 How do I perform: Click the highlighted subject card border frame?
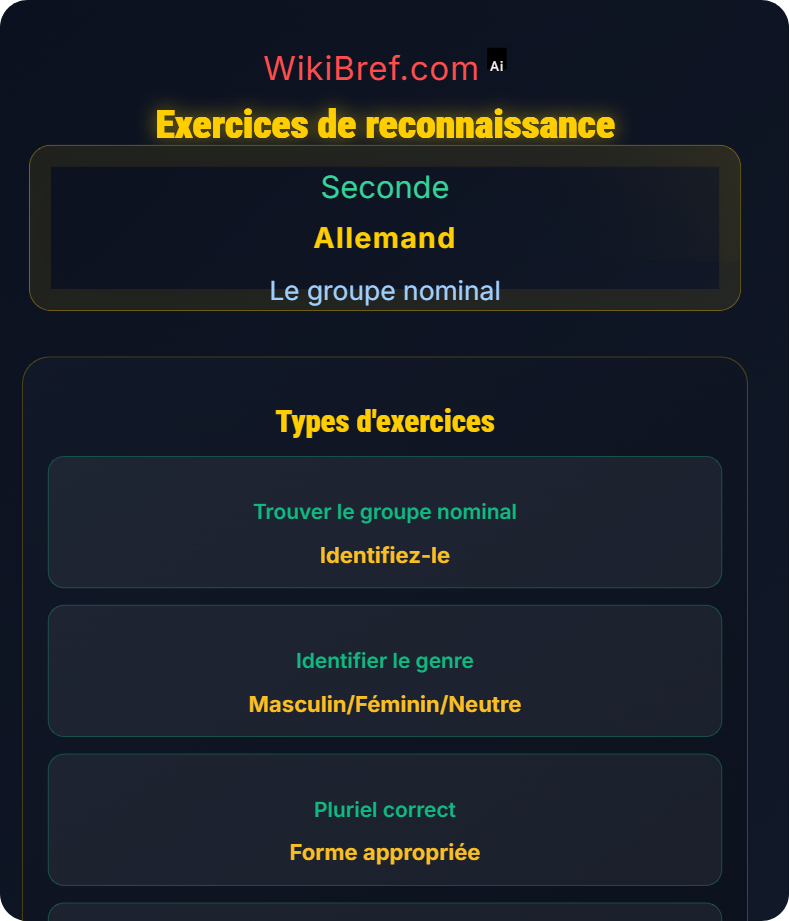pos(385,152)
